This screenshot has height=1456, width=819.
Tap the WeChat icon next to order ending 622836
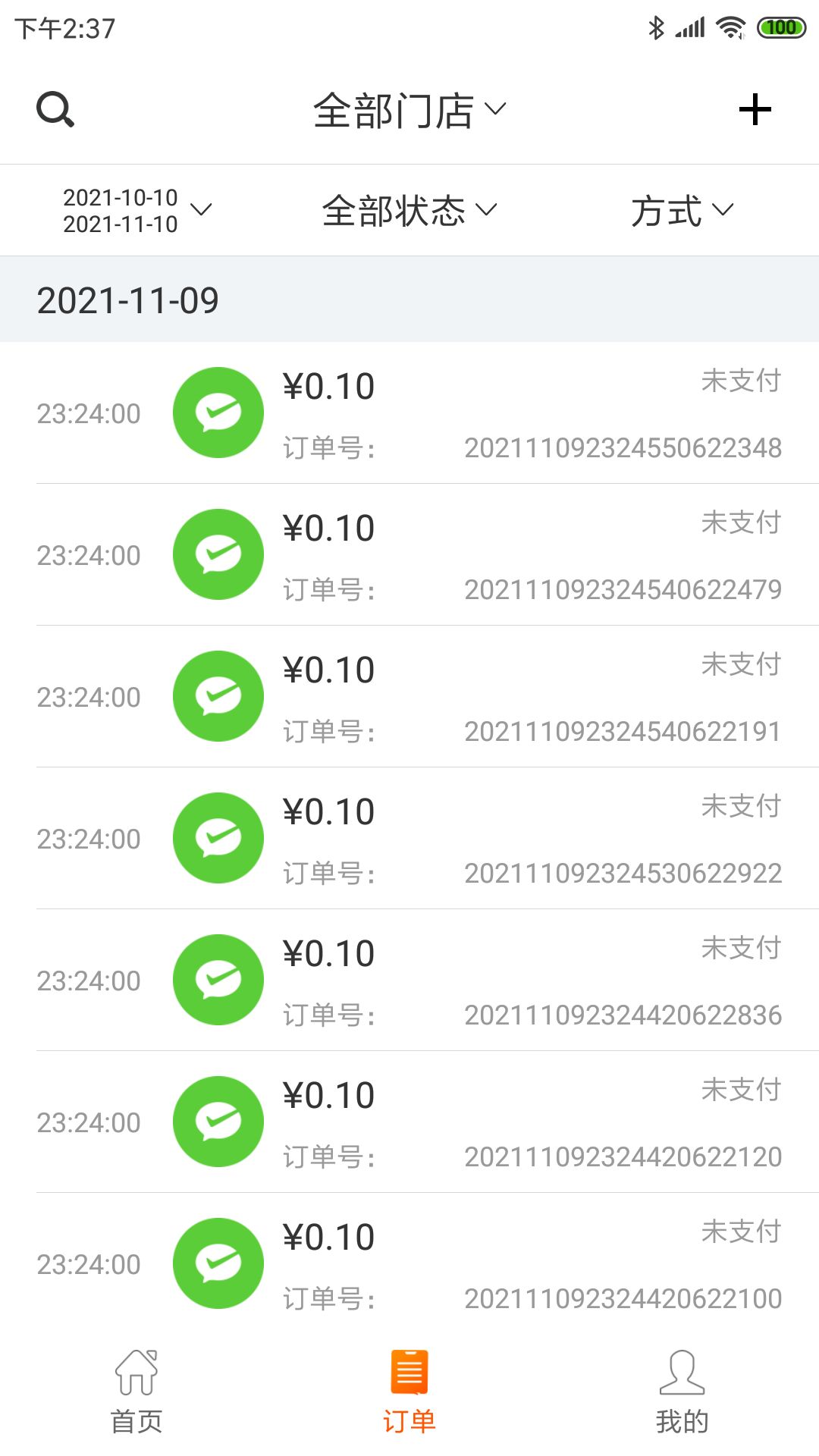pyautogui.click(x=218, y=979)
